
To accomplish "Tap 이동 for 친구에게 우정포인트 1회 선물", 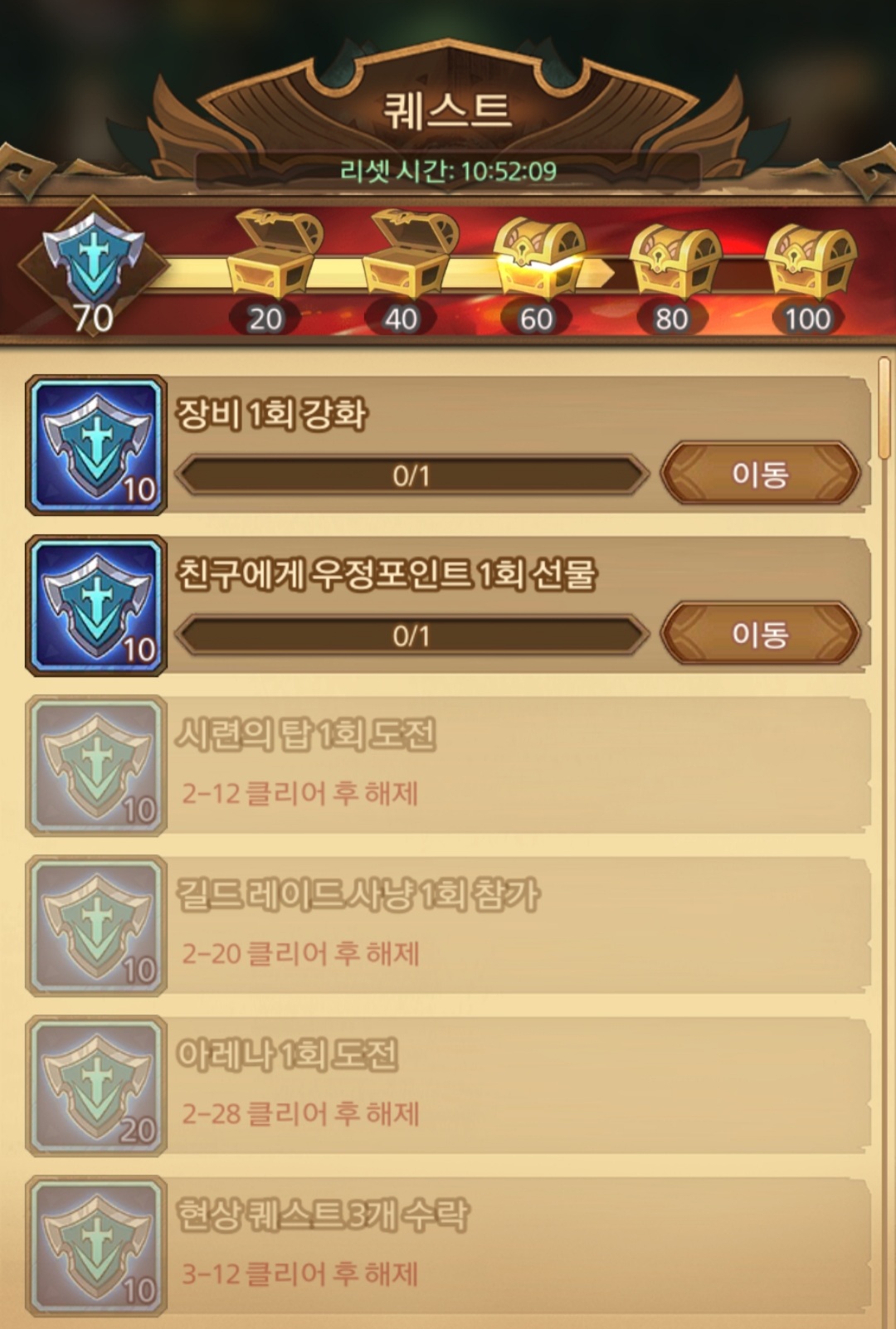I will [760, 634].
